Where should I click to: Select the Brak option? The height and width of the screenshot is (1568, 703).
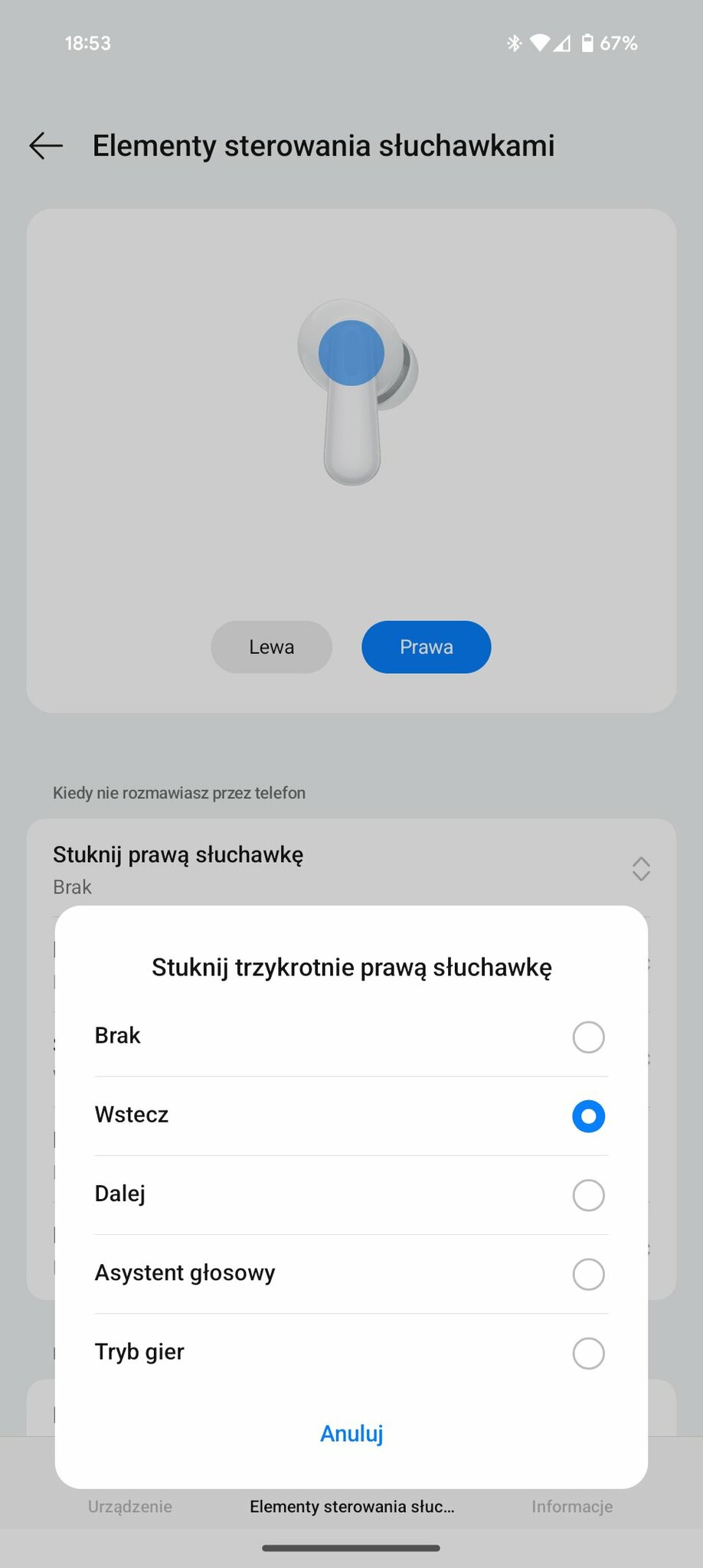(587, 1037)
